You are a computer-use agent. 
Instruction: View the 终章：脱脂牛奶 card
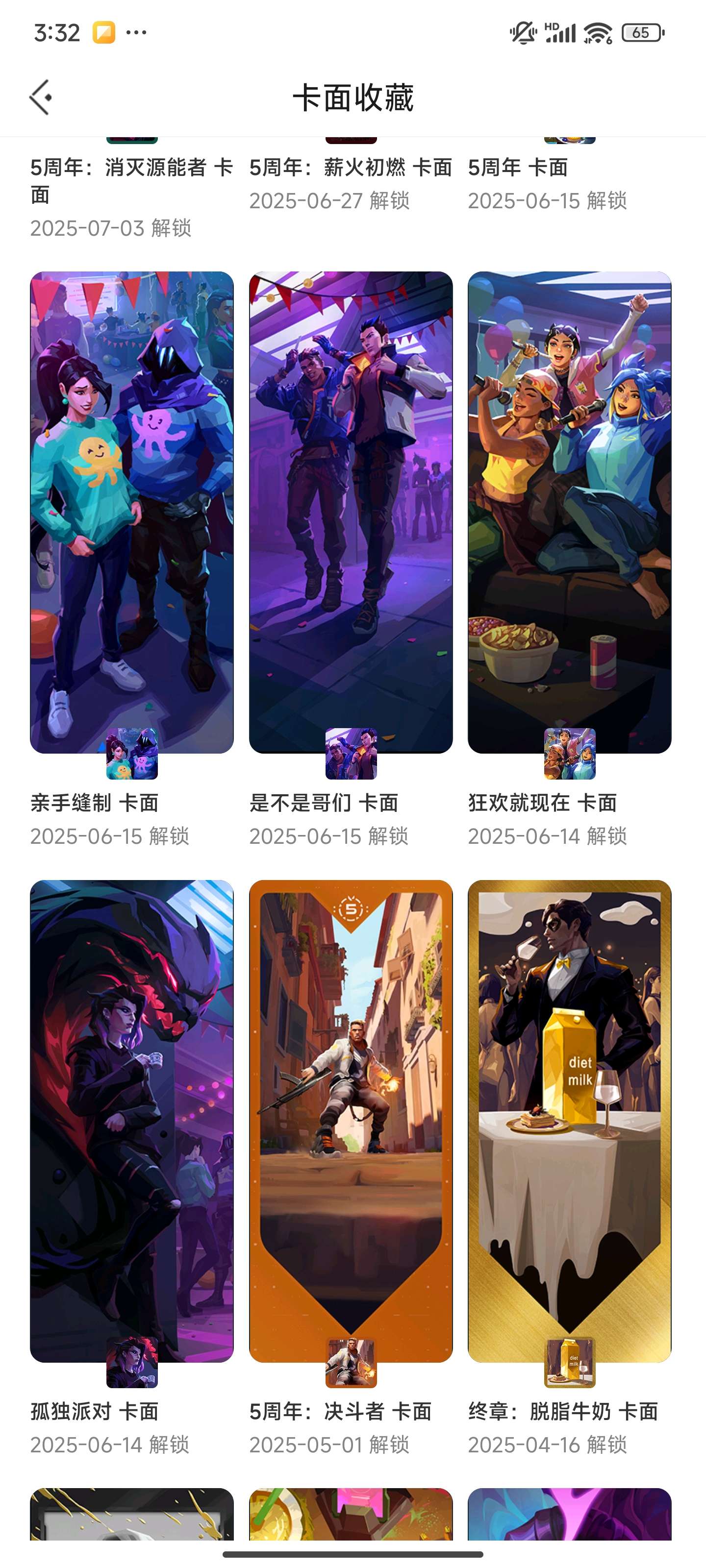[569, 1120]
